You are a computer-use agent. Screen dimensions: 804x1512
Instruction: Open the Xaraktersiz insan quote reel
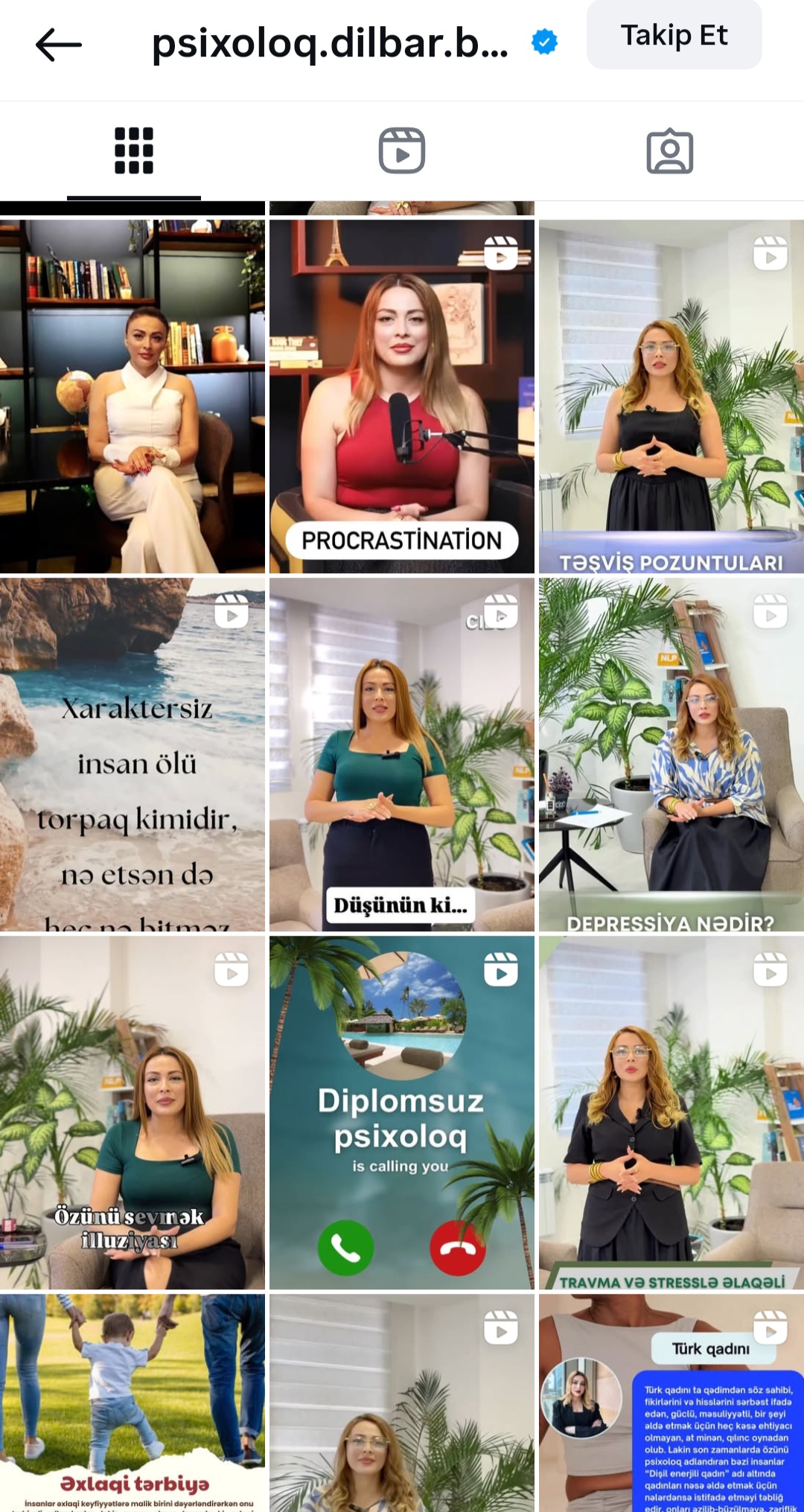(133, 754)
